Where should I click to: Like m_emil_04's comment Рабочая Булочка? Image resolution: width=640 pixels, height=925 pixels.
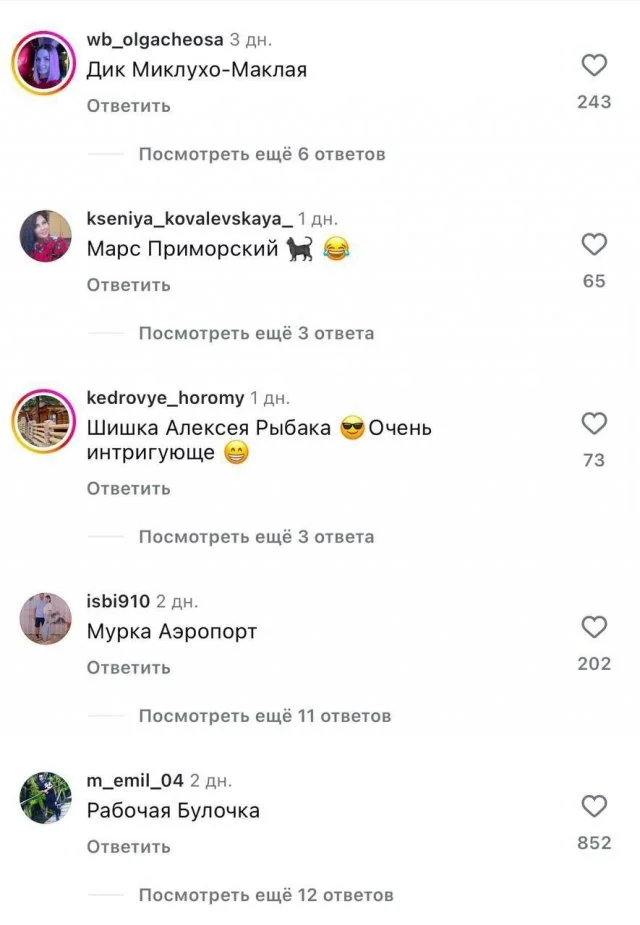click(594, 806)
